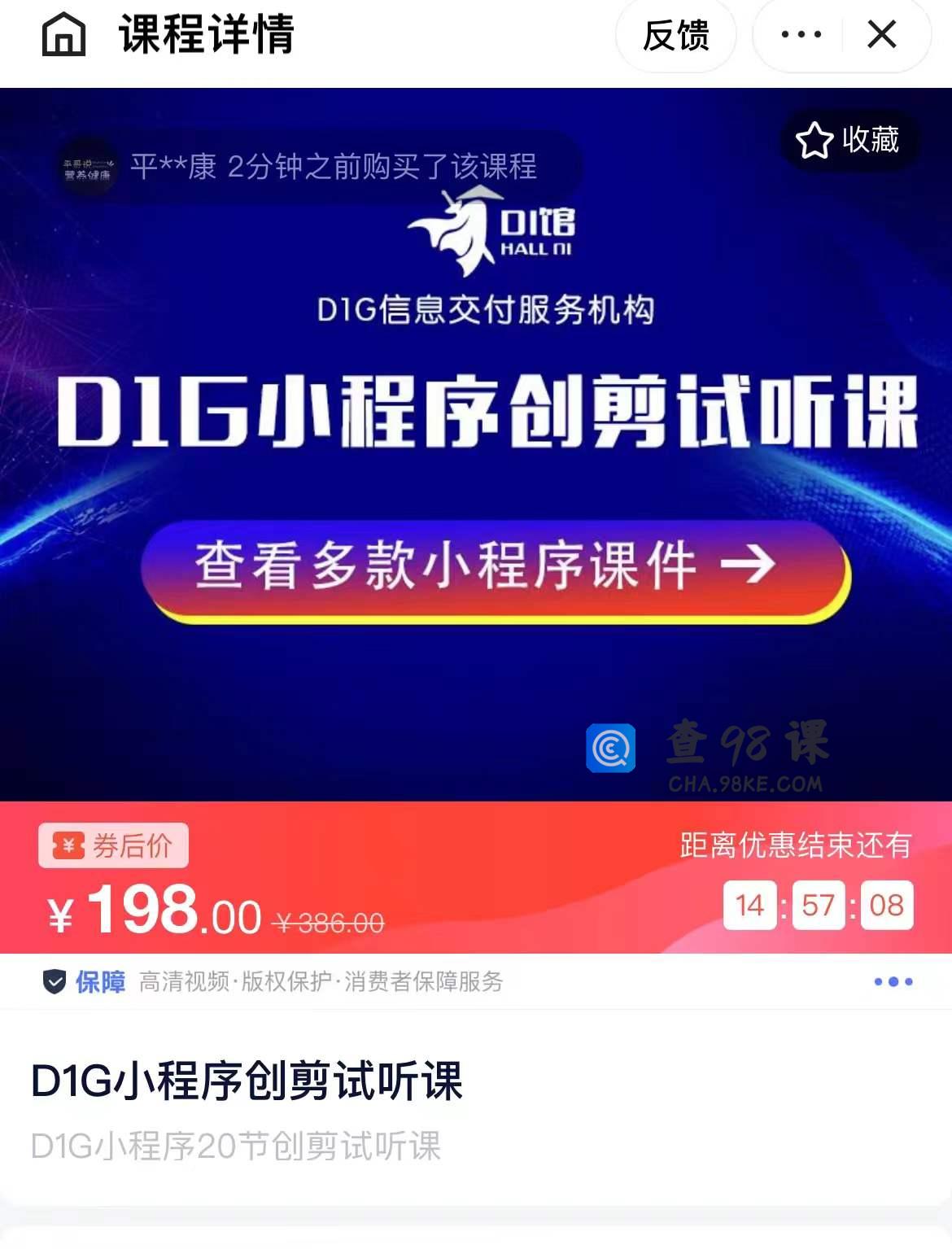This screenshot has height=1249, width=952.
Task: Open the mini-program overflow menu
Action: pyautogui.click(x=801, y=35)
